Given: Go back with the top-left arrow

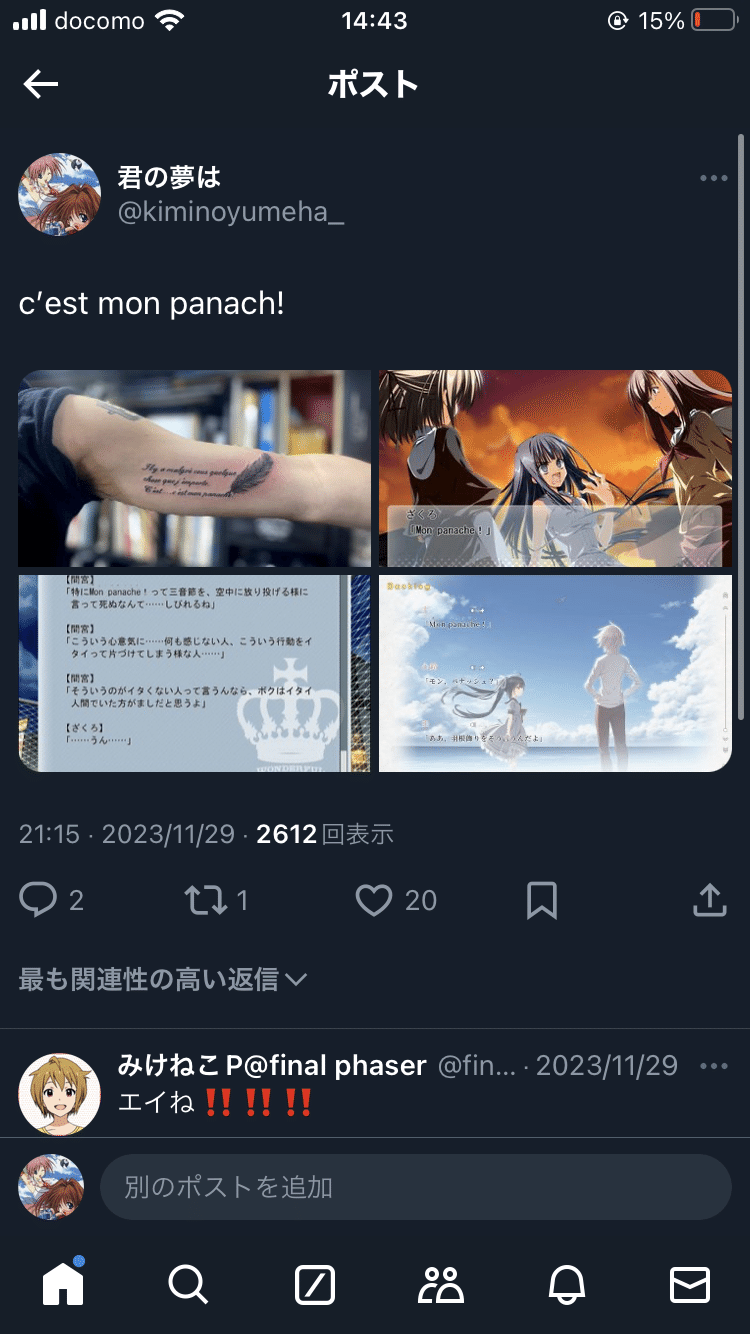Looking at the screenshot, I should click(x=41, y=85).
